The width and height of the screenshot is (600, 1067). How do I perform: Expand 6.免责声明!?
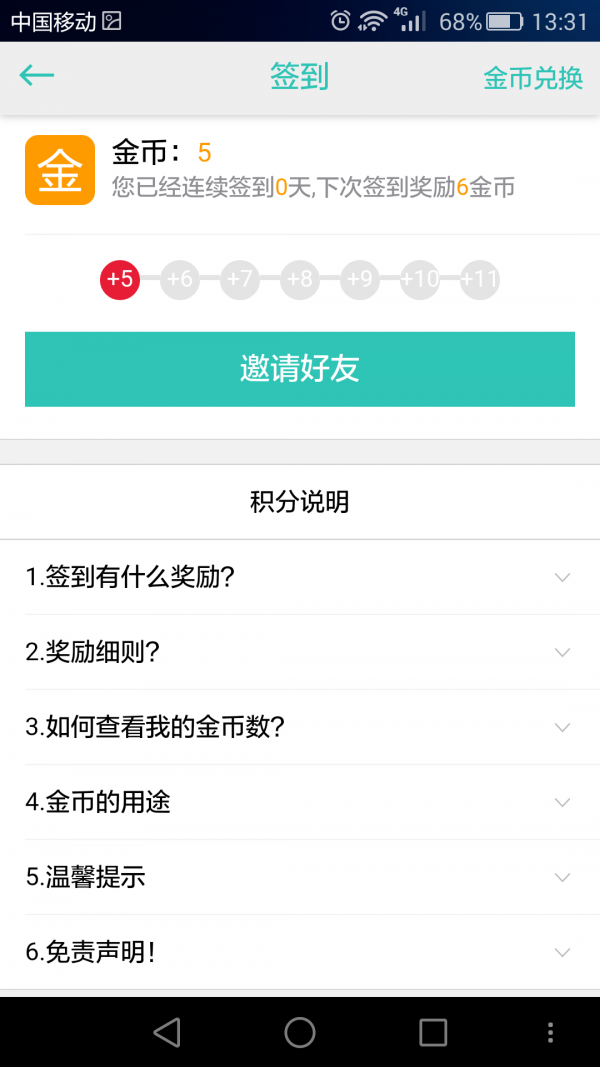tap(299, 951)
